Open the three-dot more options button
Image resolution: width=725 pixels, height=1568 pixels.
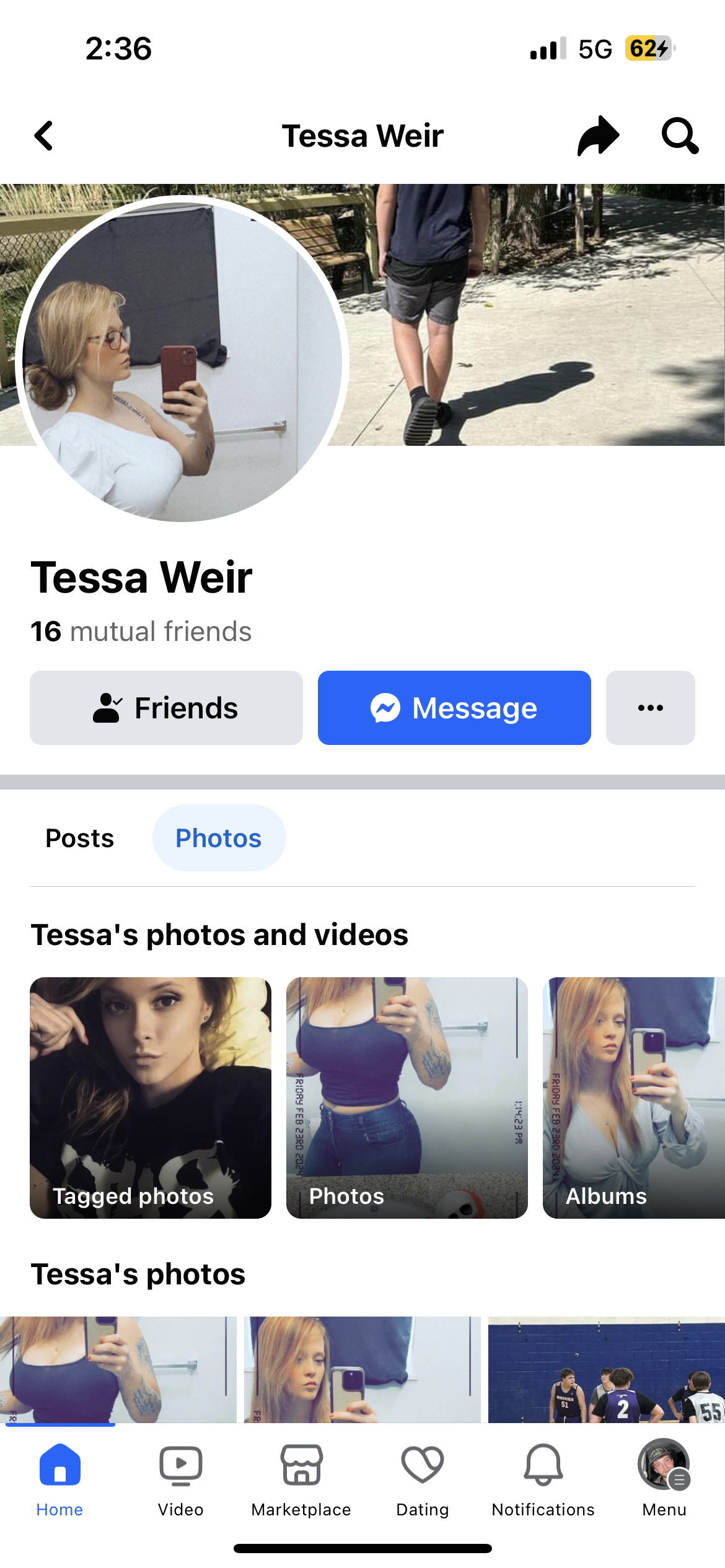coord(650,708)
